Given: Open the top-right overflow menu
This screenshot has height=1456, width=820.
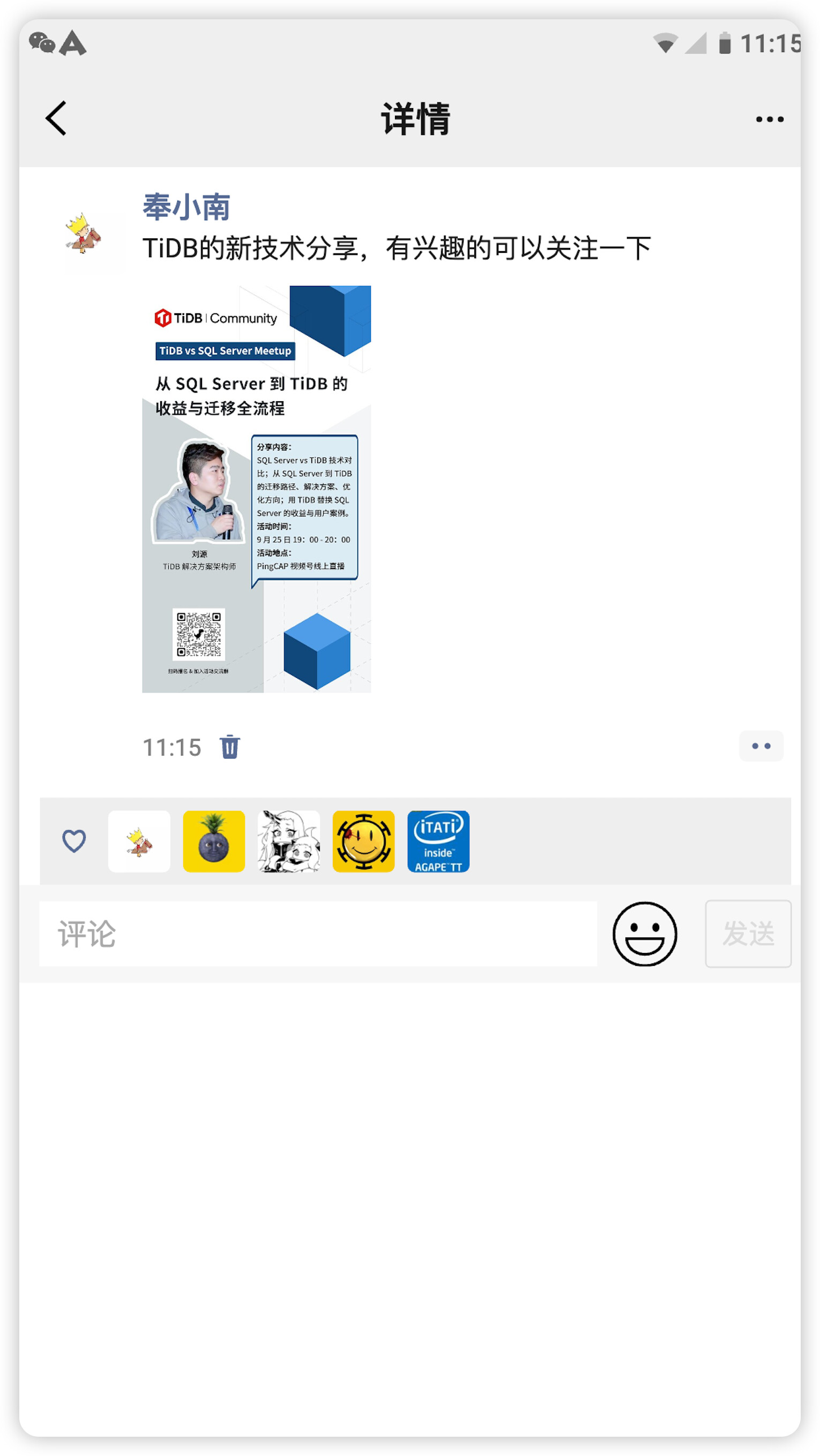Looking at the screenshot, I should pyautogui.click(x=769, y=119).
